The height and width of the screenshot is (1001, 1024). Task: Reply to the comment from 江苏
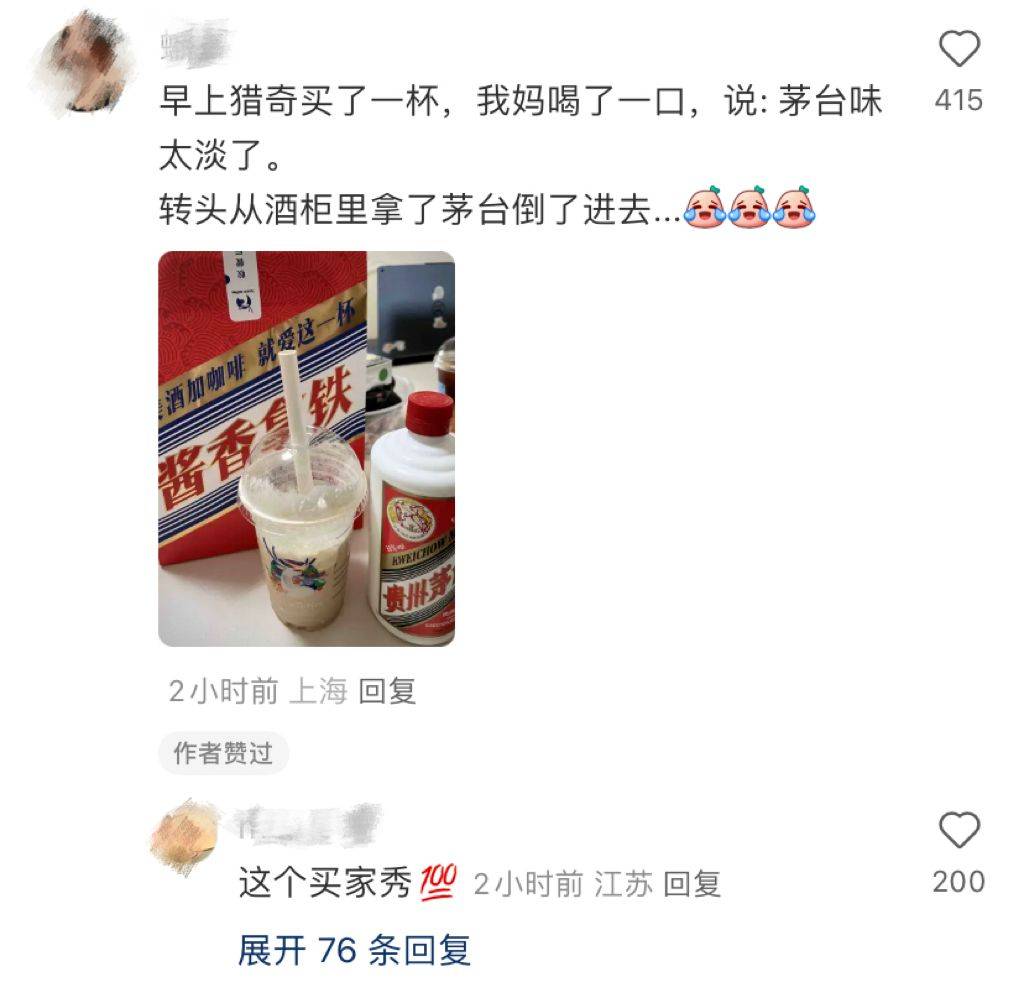point(692,884)
